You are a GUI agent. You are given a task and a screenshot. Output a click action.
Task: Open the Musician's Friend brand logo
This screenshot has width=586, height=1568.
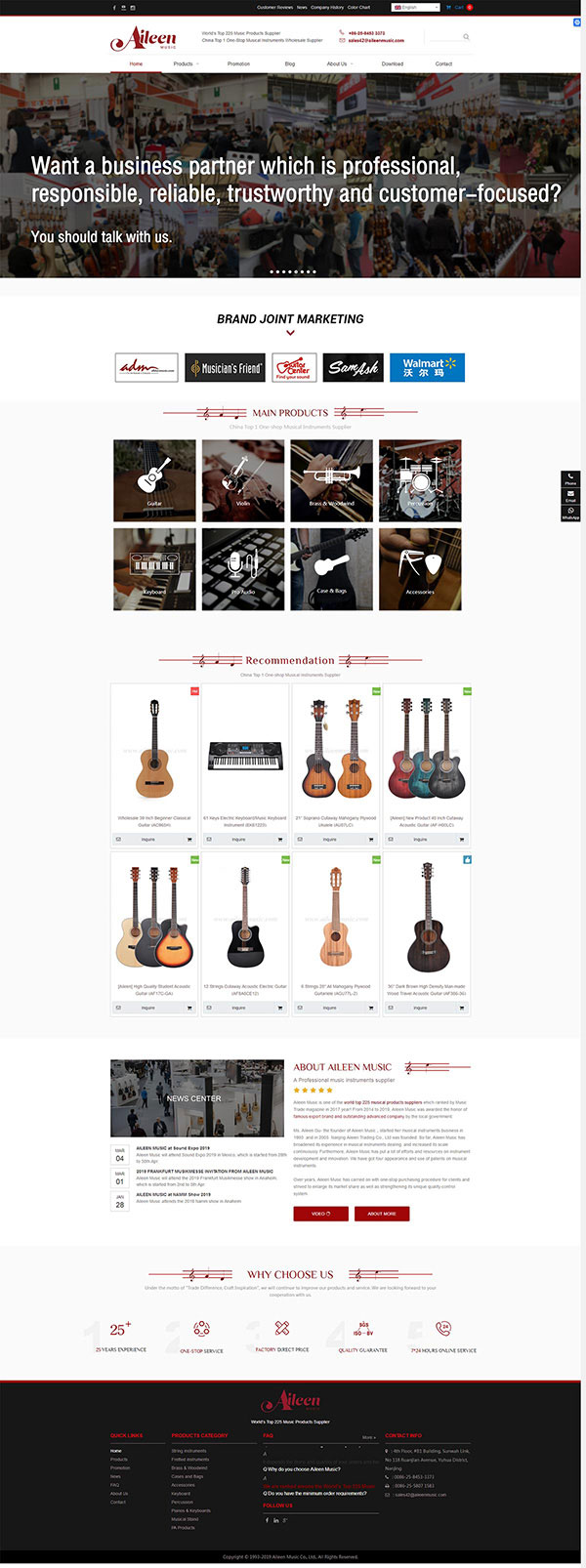click(226, 368)
